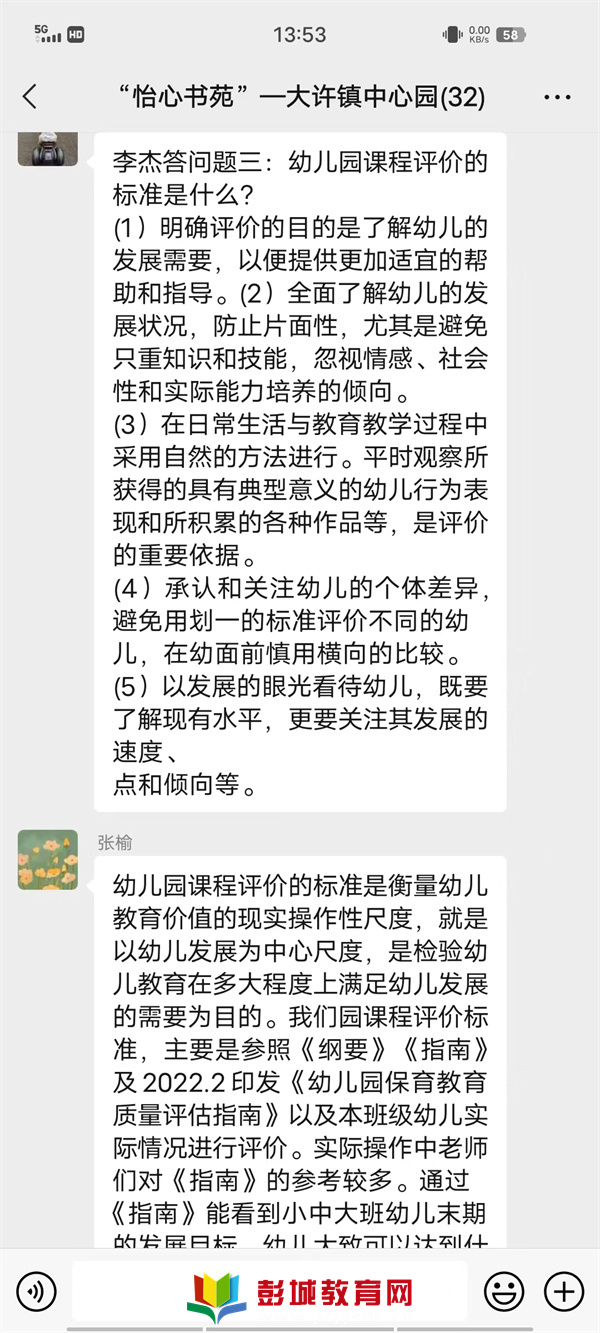Open the avatar beside 李杰's message
This screenshot has height=1333, width=600.
[x=47, y=147]
